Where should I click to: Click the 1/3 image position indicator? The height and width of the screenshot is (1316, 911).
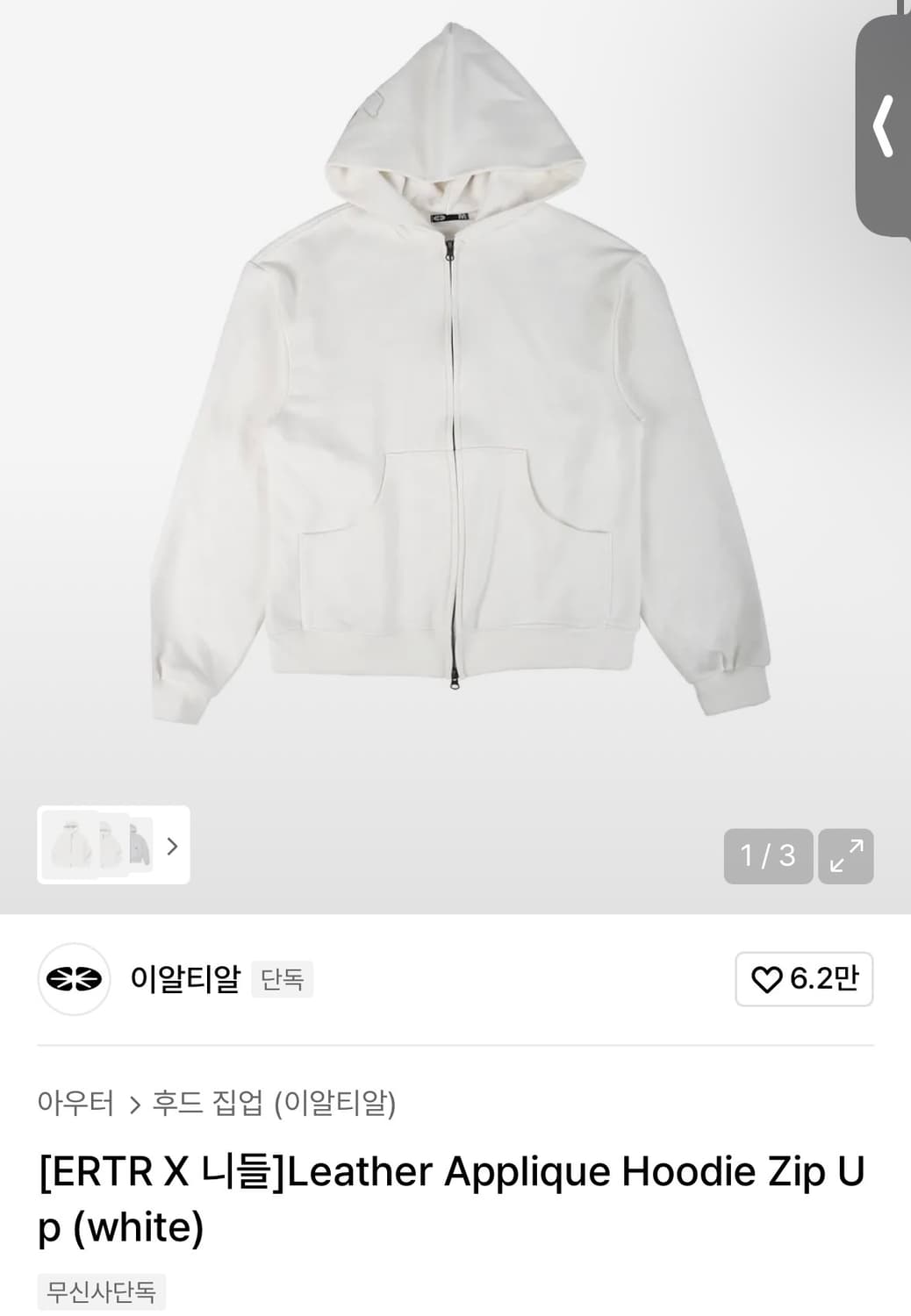pos(770,855)
